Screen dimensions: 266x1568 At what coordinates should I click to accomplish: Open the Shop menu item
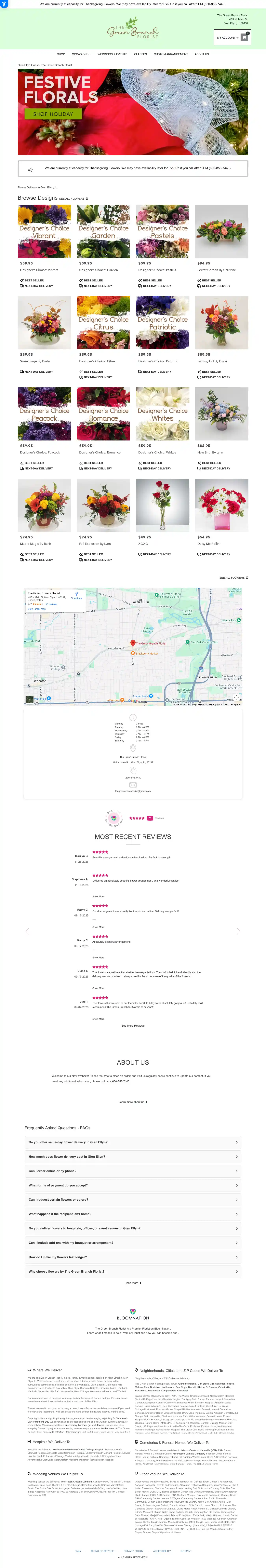tap(61, 54)
